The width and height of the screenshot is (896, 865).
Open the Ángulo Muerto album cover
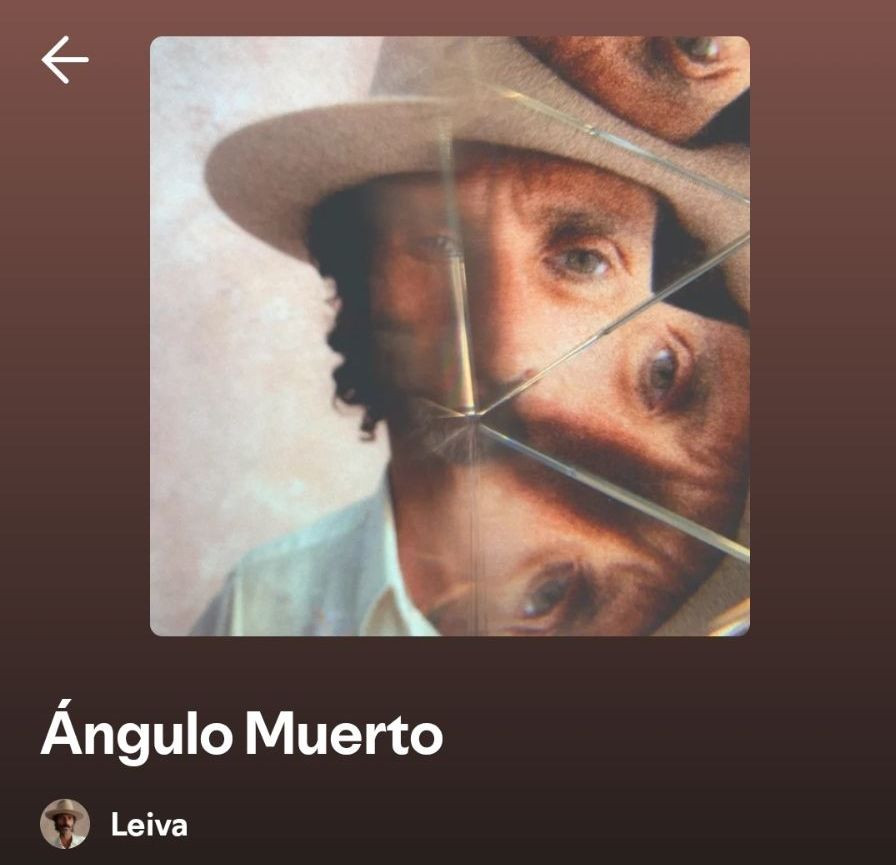449,336
